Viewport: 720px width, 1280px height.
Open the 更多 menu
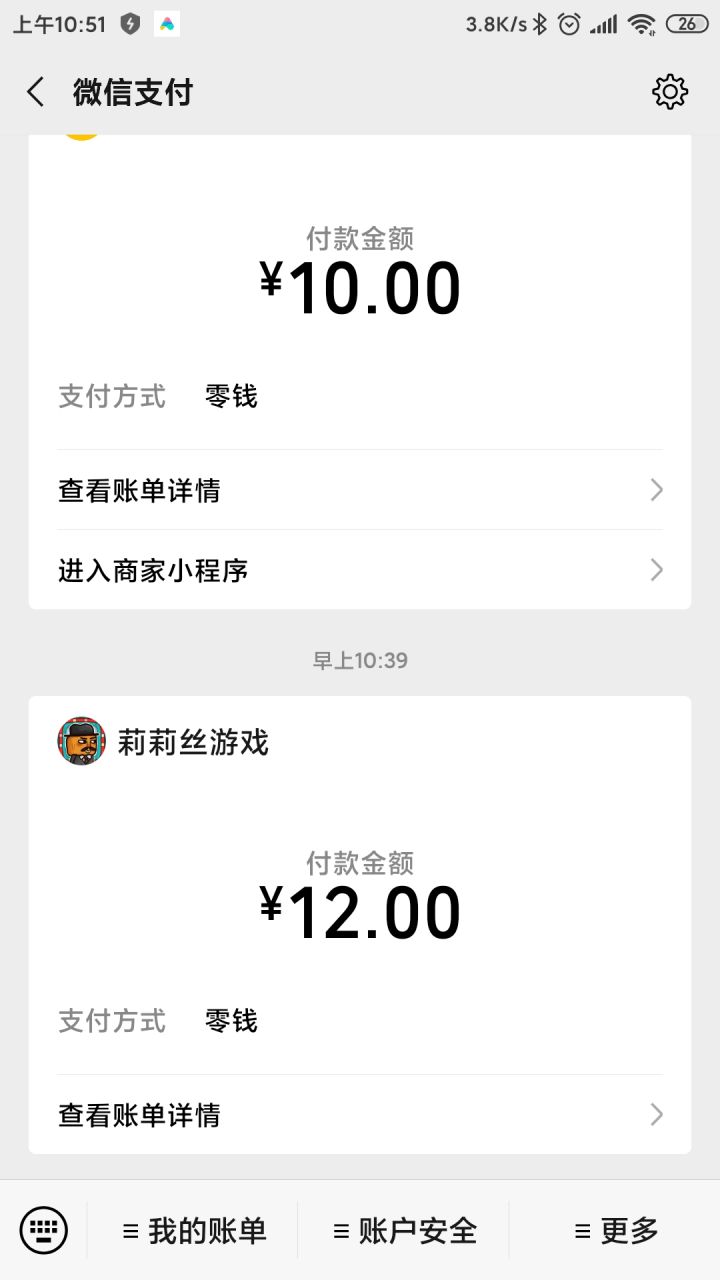click(x=618, y=1231)
